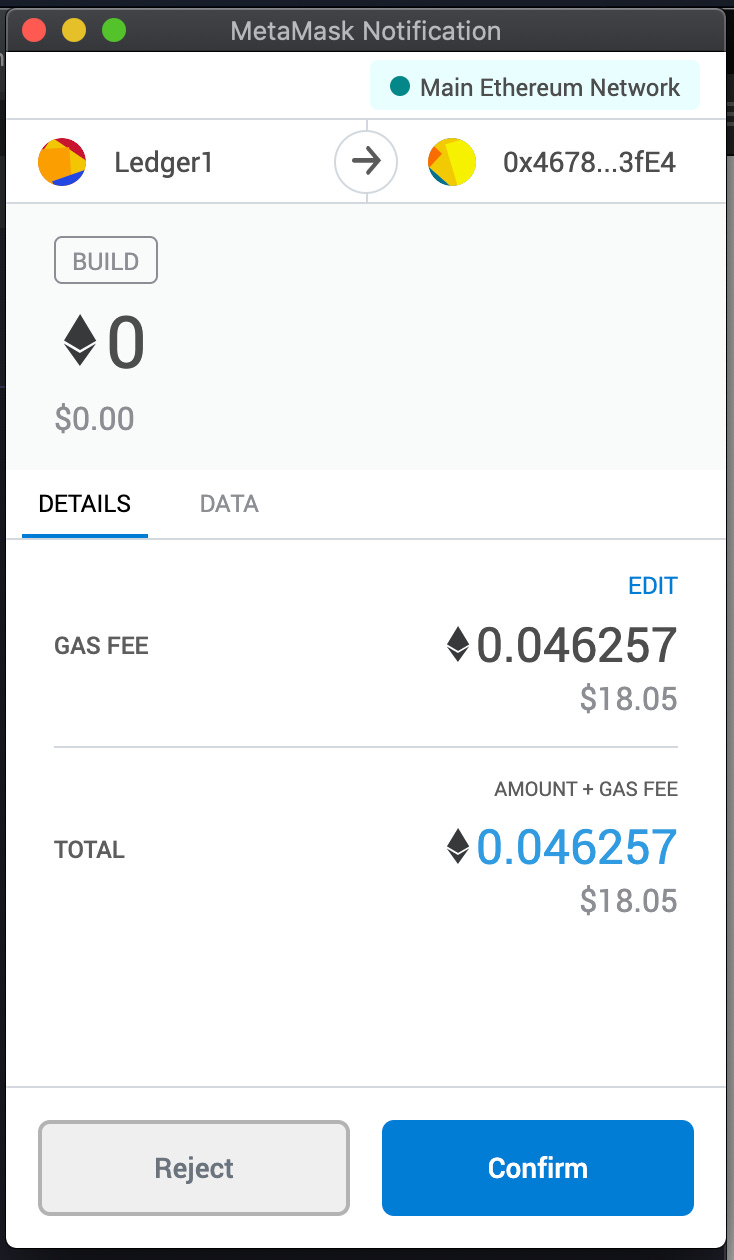This screenshot has width=734, height=1260.
Task: Select the Details tab
Action: click(x=85, y=504)
